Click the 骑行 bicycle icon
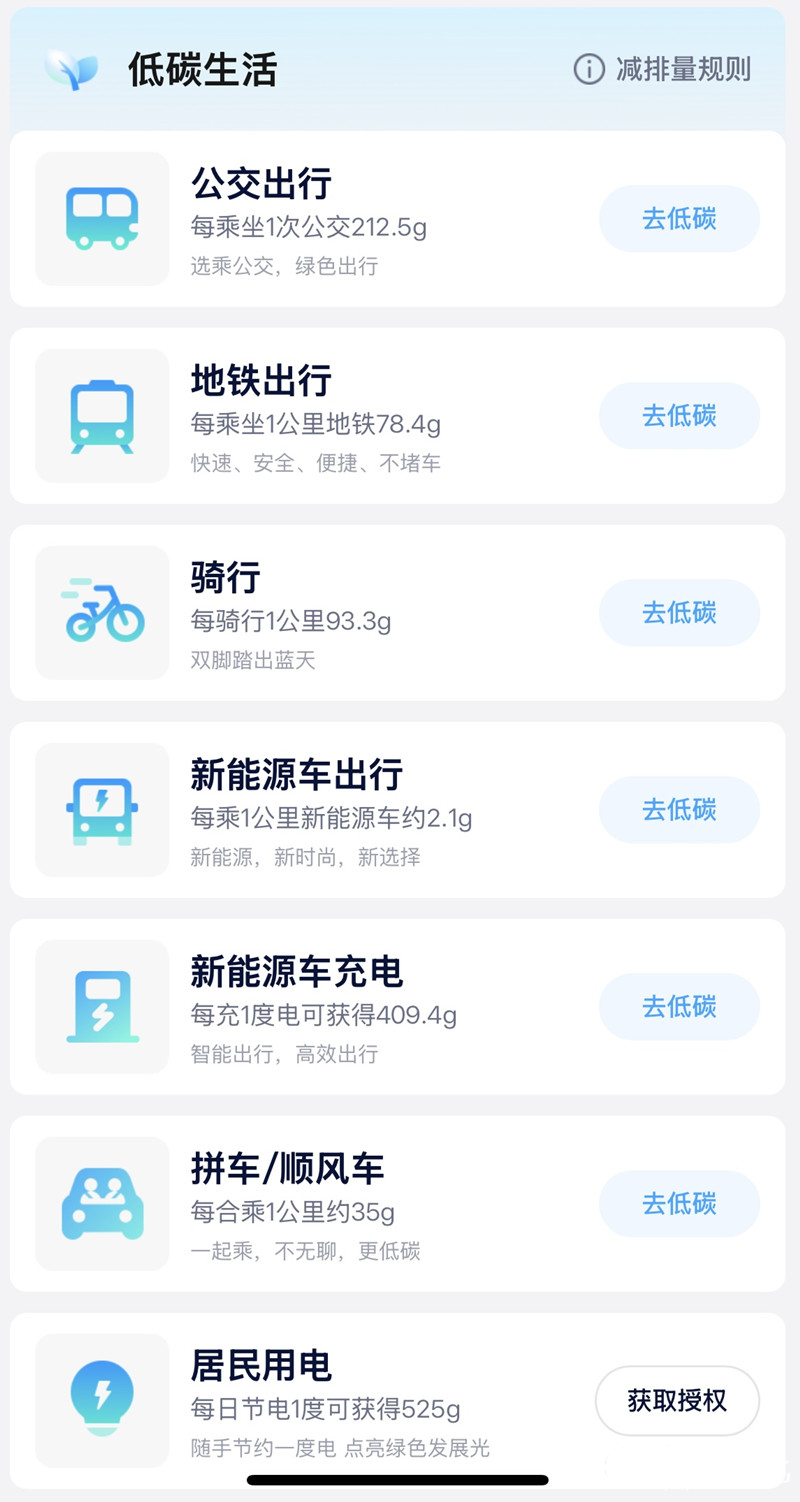The width and height of the screenshot is (800, 1502). [101, 612]
